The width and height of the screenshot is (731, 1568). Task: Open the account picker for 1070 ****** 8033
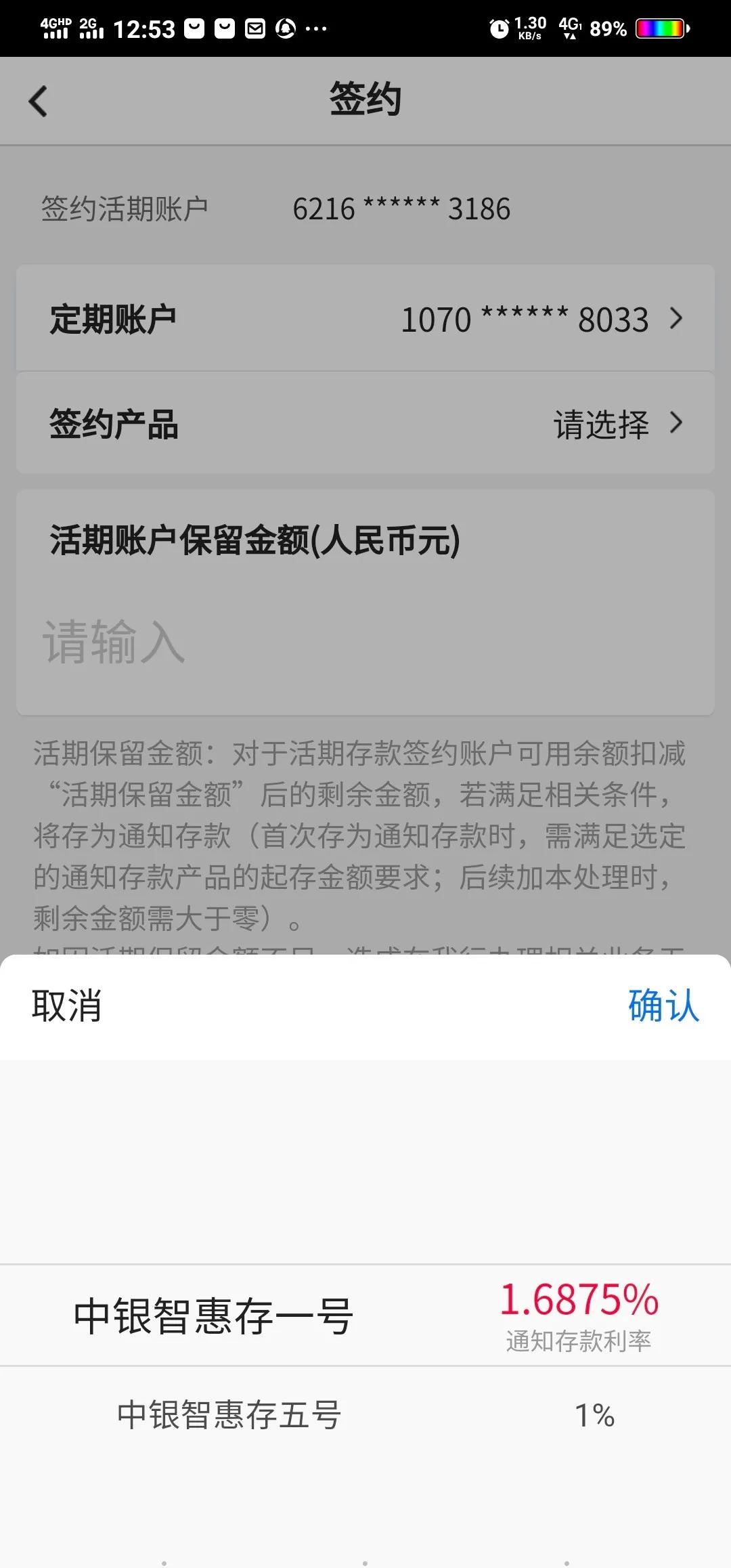tap(525, 320)
